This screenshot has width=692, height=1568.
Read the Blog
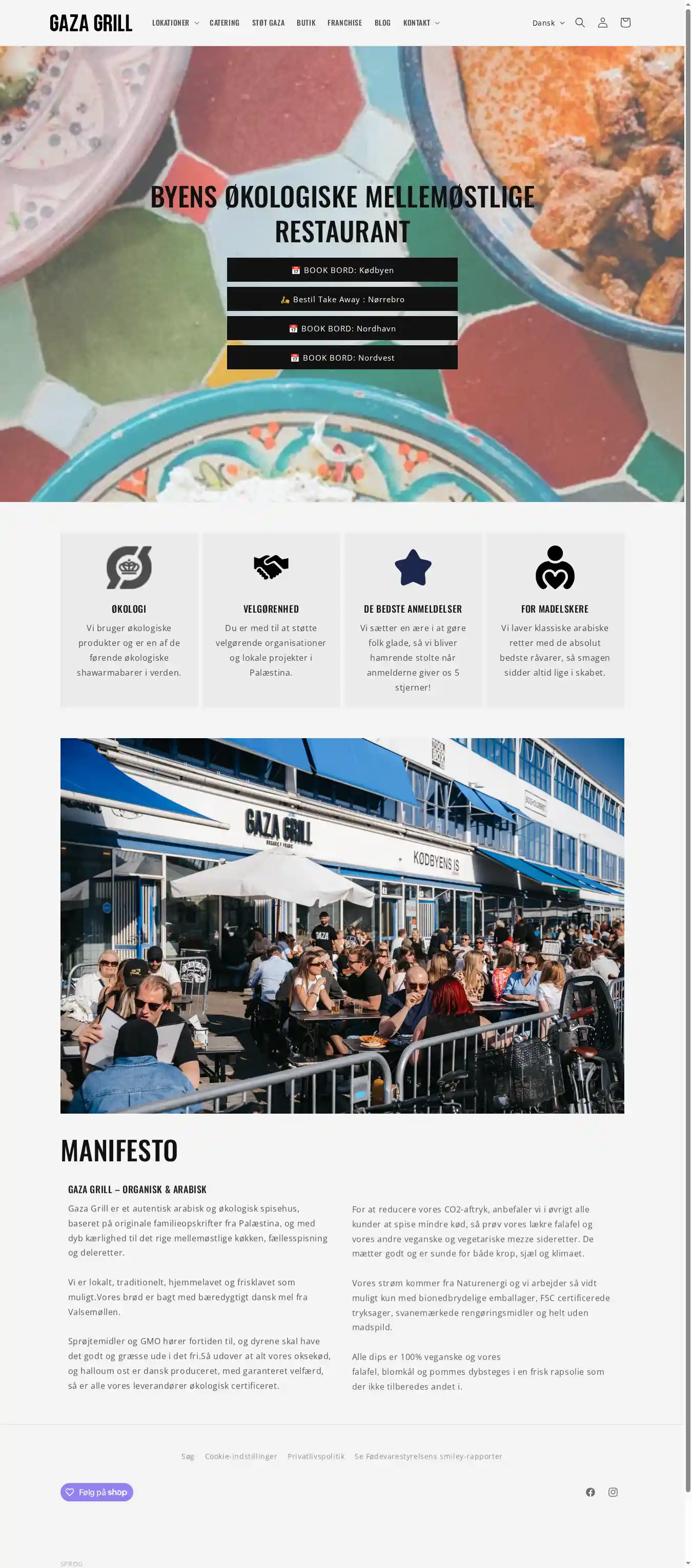click(382, 23)
